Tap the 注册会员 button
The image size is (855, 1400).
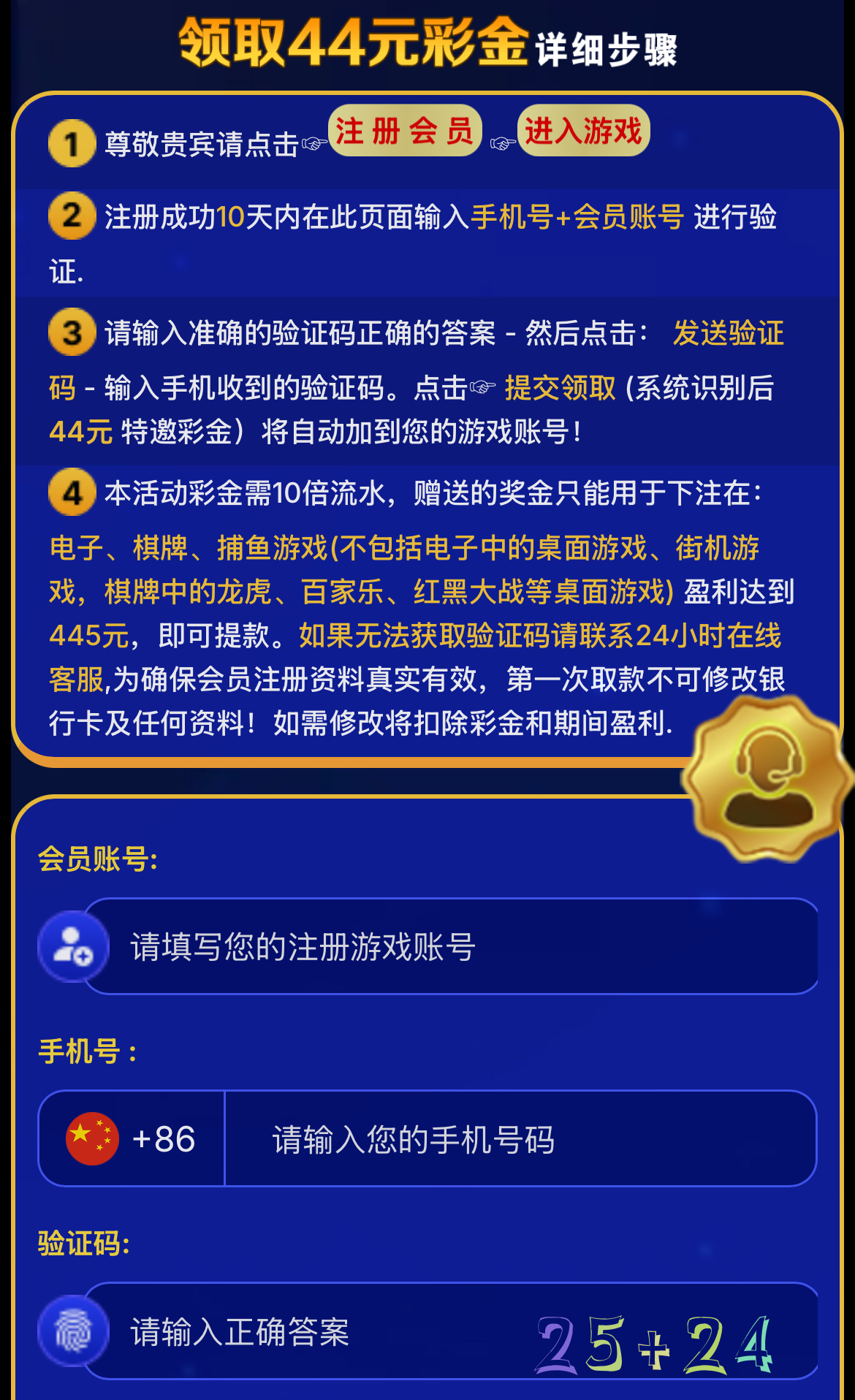(405, 132)
